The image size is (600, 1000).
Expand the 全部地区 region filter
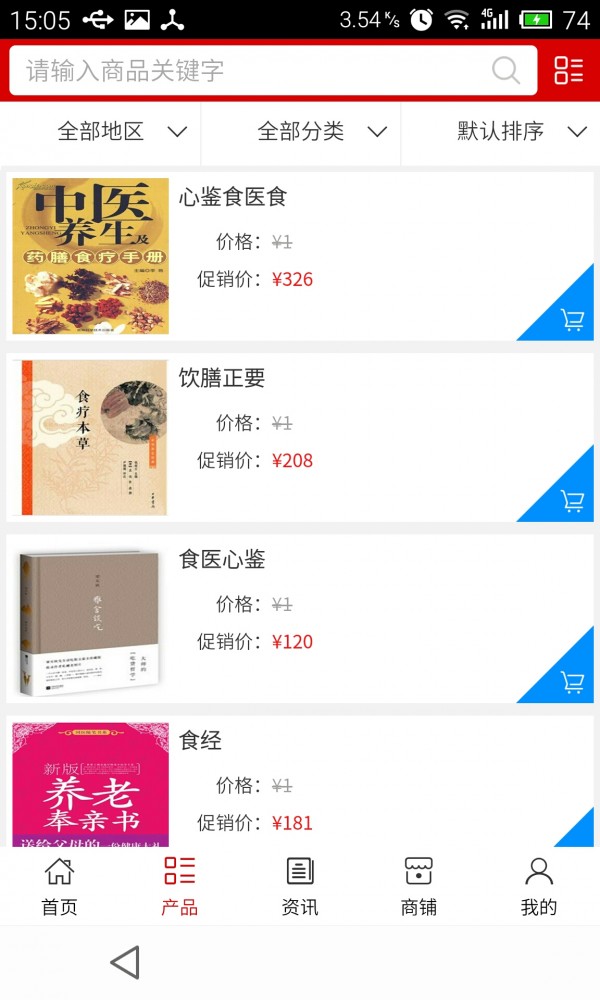tap(121, 131)
